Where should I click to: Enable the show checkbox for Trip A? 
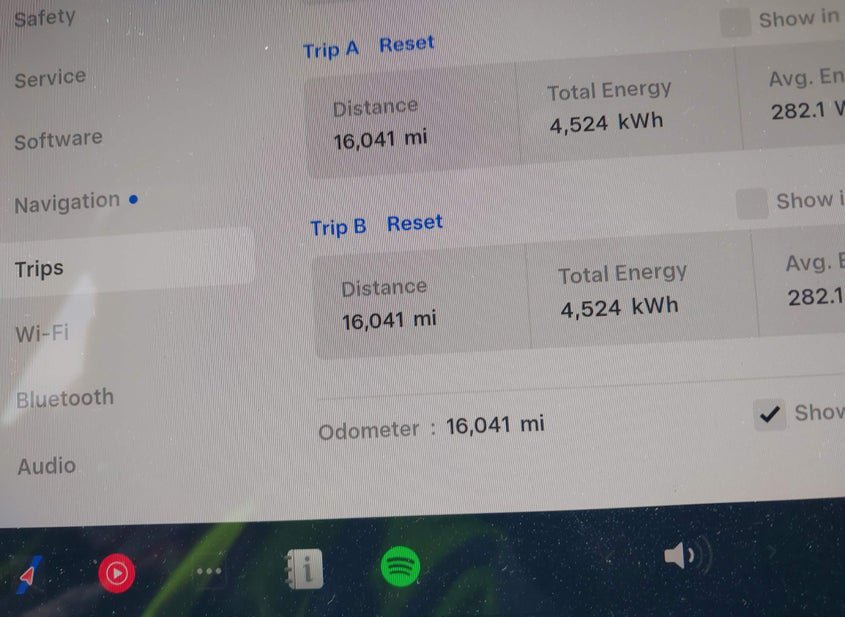coord(736,22)
